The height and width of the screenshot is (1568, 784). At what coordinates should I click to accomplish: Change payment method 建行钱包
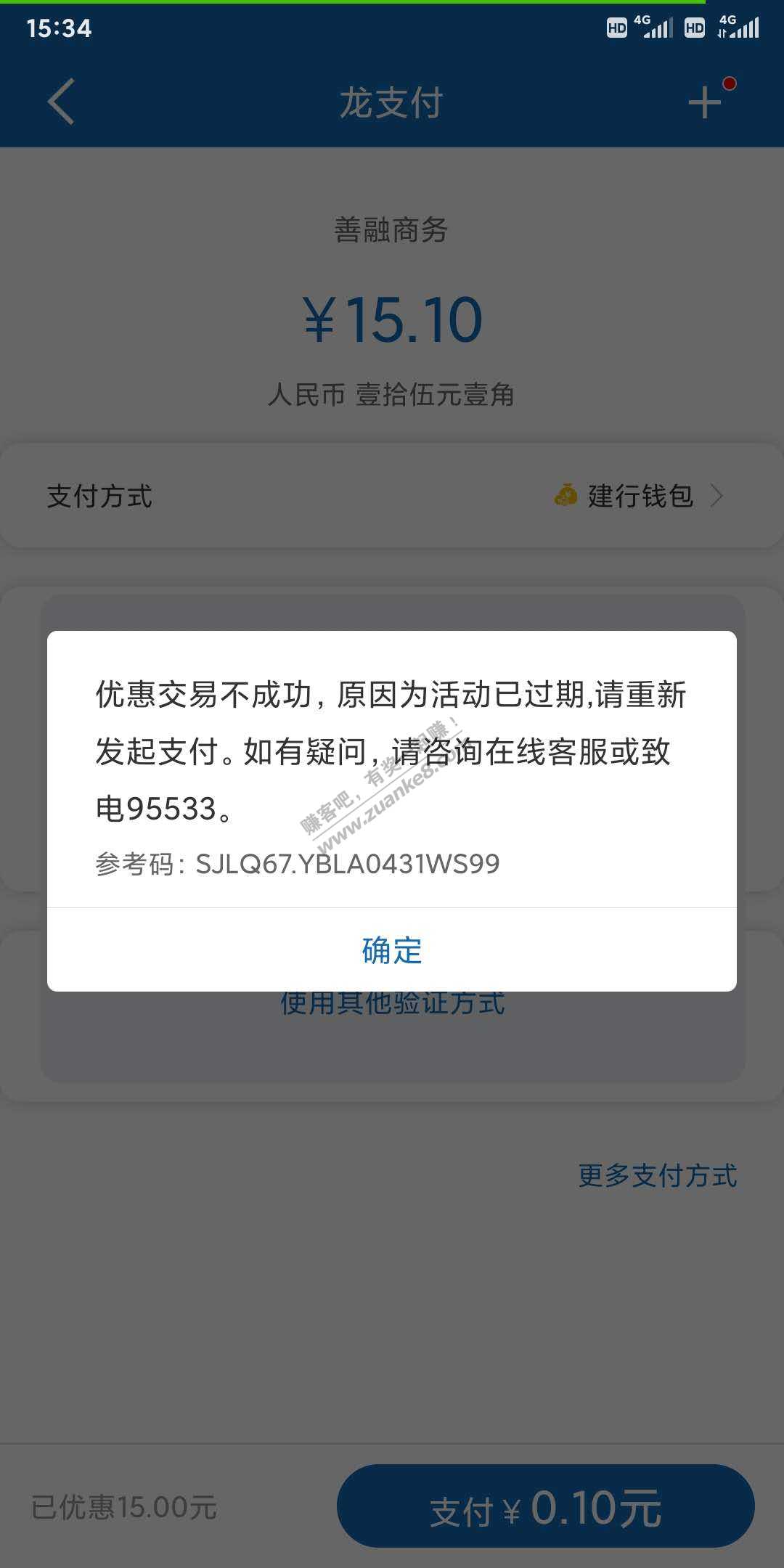[x=639, y=497]
